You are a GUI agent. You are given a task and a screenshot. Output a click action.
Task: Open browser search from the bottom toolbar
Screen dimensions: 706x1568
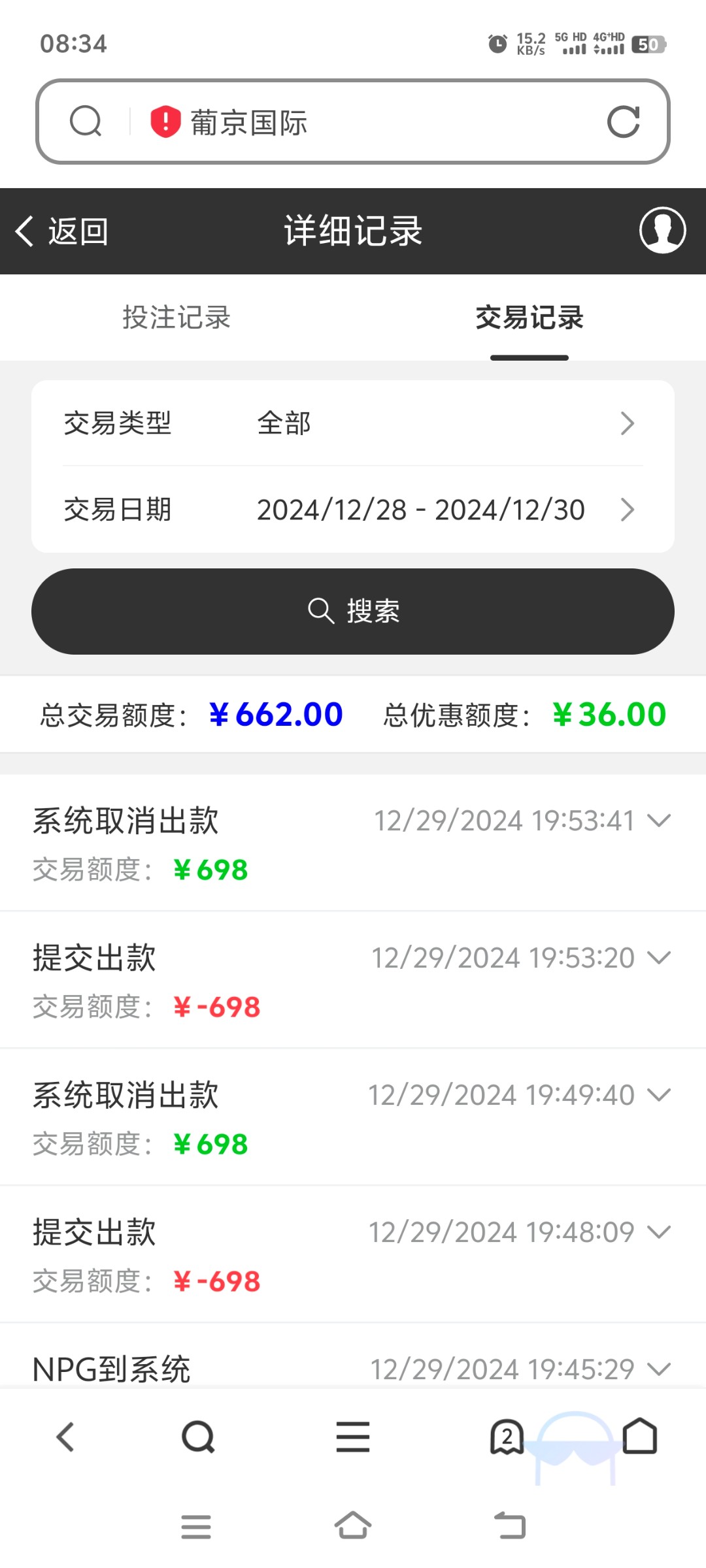[x=198, y=1437]
